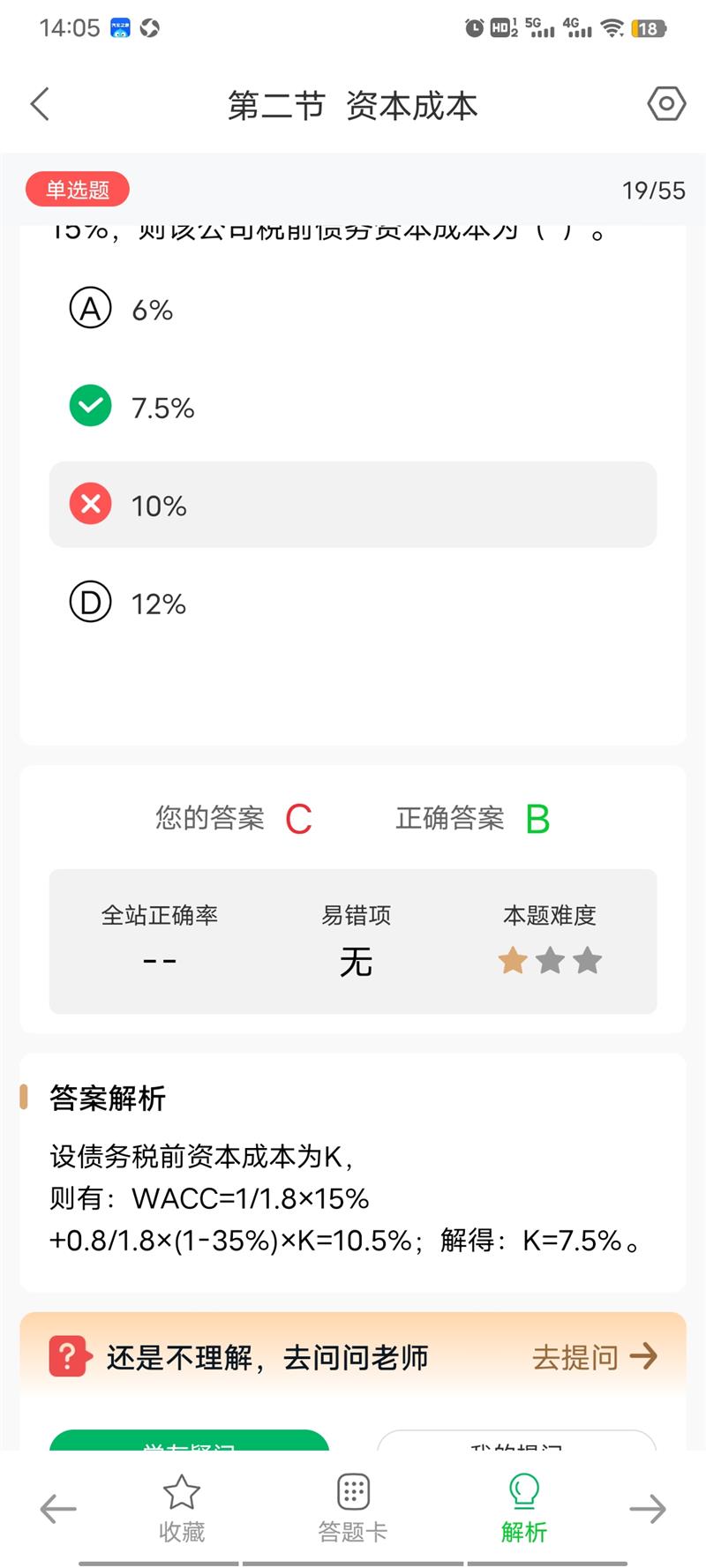This screenshot has width=706, height=1568.
Task: Select the 10% answer option
Action: point(353,505)
